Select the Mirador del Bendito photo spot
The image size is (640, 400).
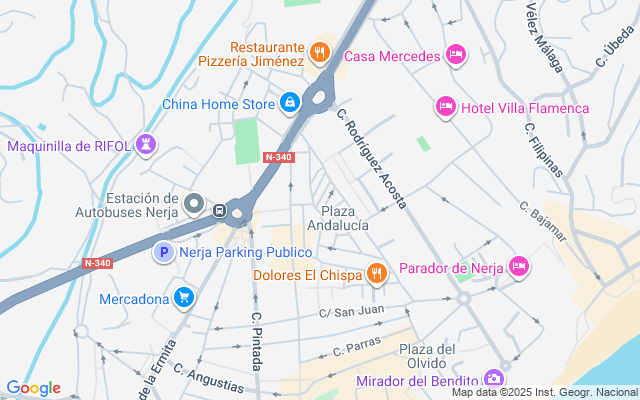pos(493,379)
